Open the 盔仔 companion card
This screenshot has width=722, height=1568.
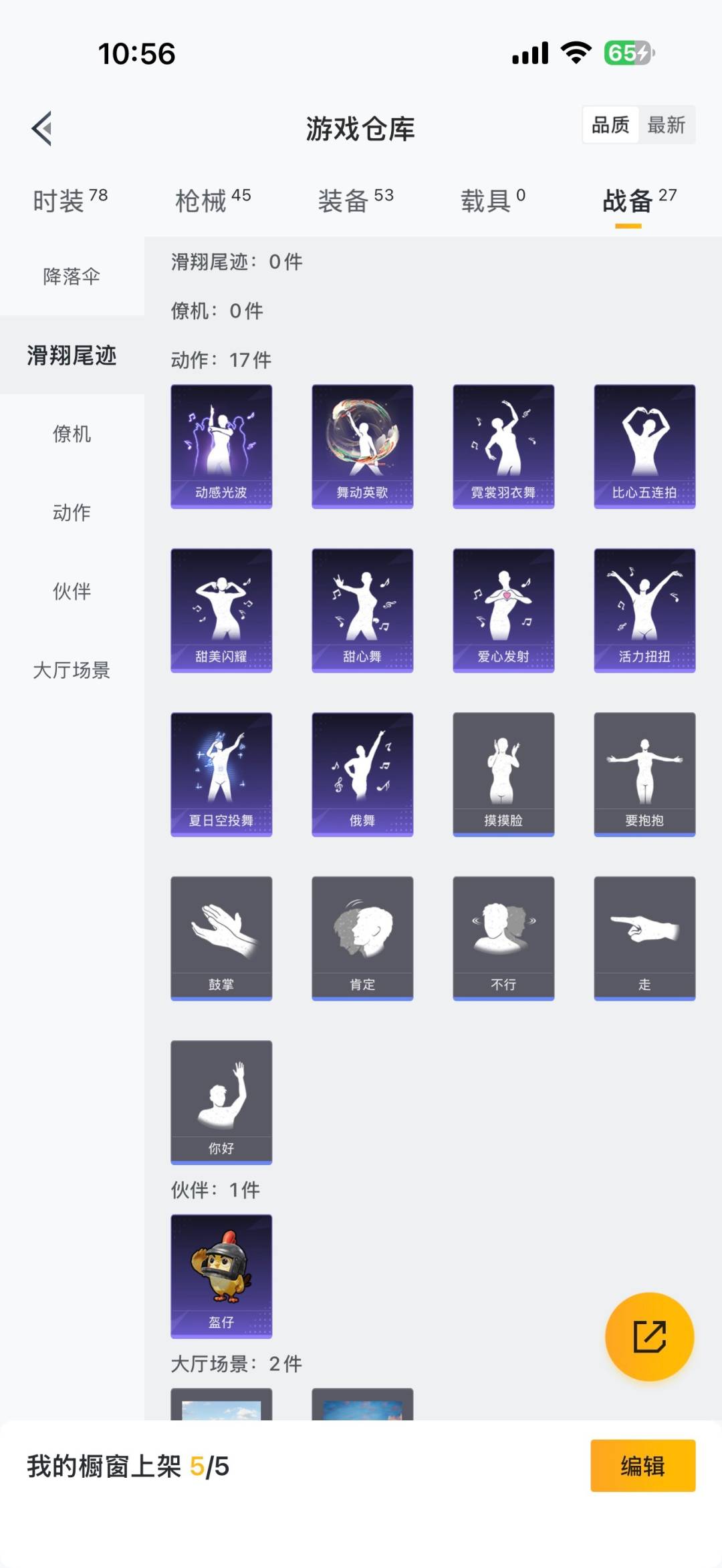pos(221,1276)
